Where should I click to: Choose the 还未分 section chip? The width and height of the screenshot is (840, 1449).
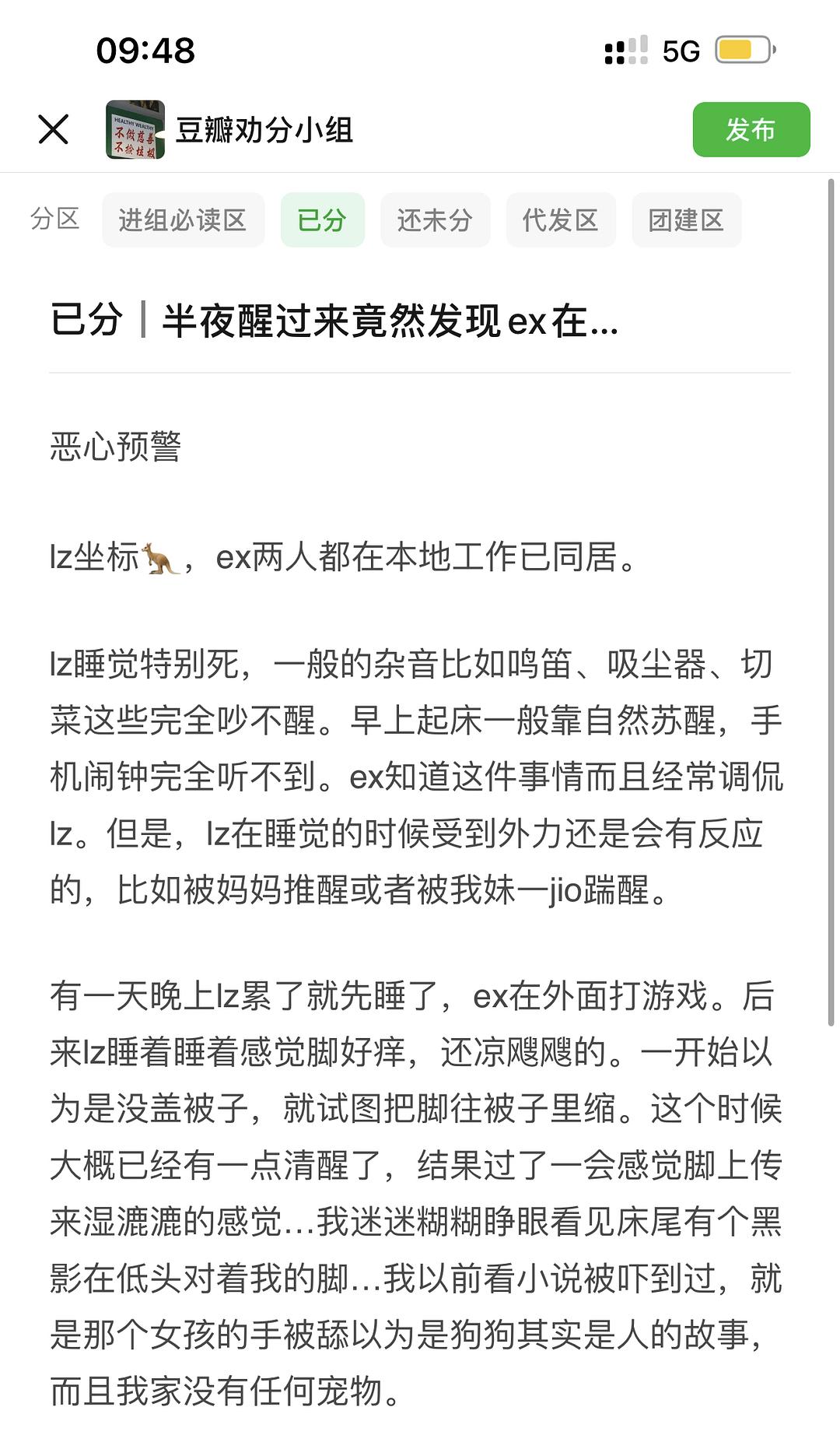coord(435,220)
